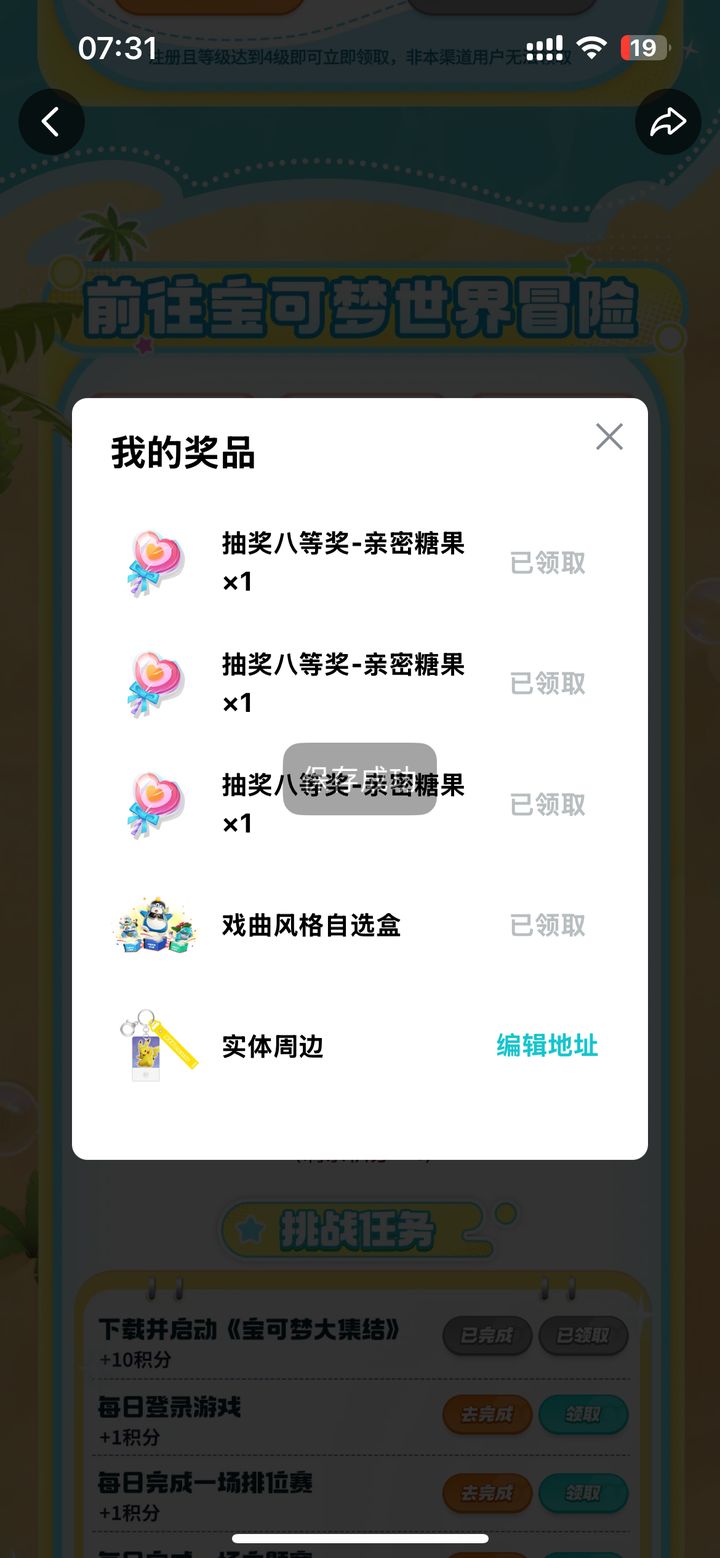
Task: Tap the second heart lollipop candy icon
Action: tap(155, 683)
